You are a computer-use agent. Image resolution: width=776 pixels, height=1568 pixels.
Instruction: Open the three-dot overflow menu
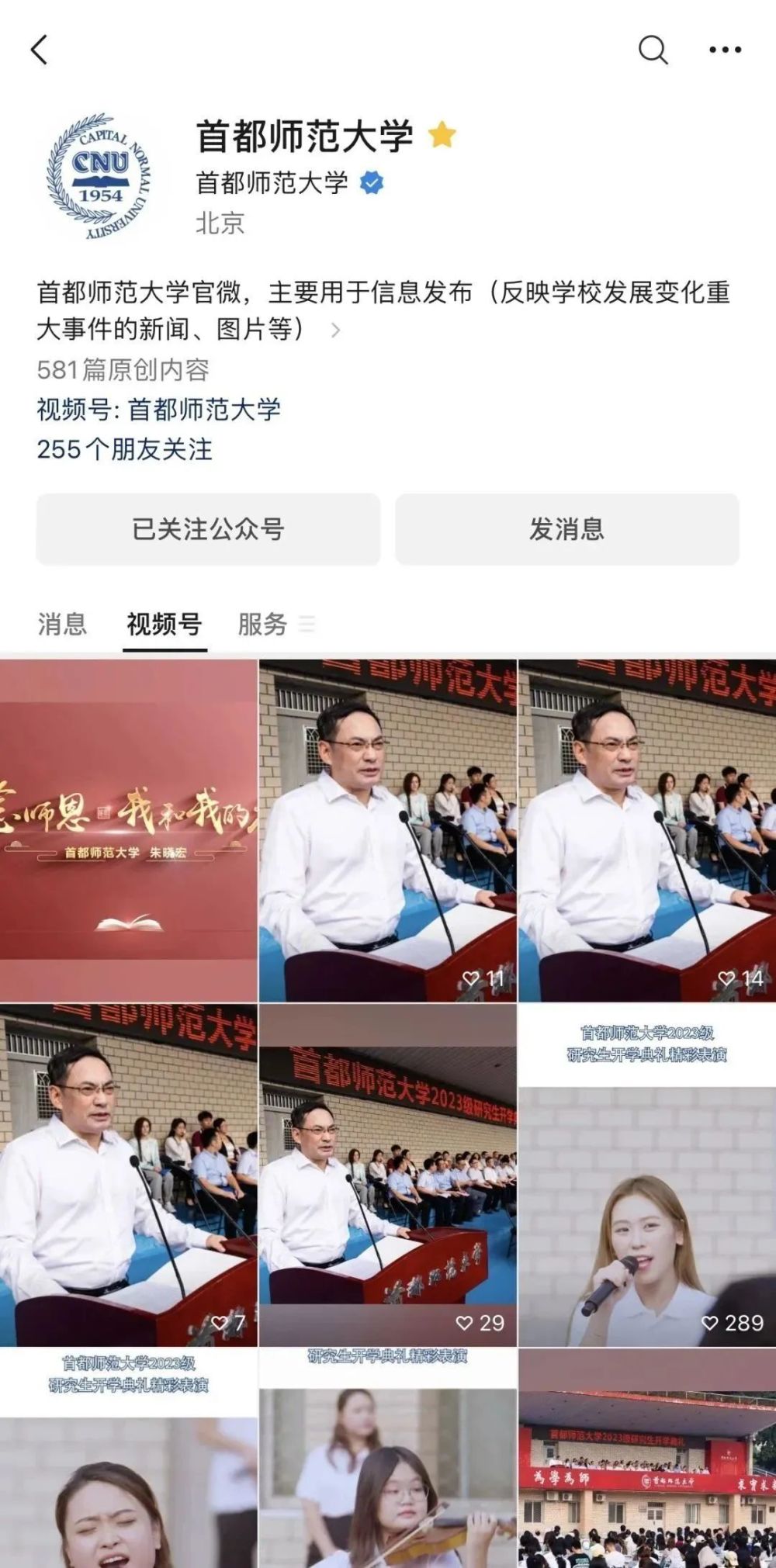(725, 50)
